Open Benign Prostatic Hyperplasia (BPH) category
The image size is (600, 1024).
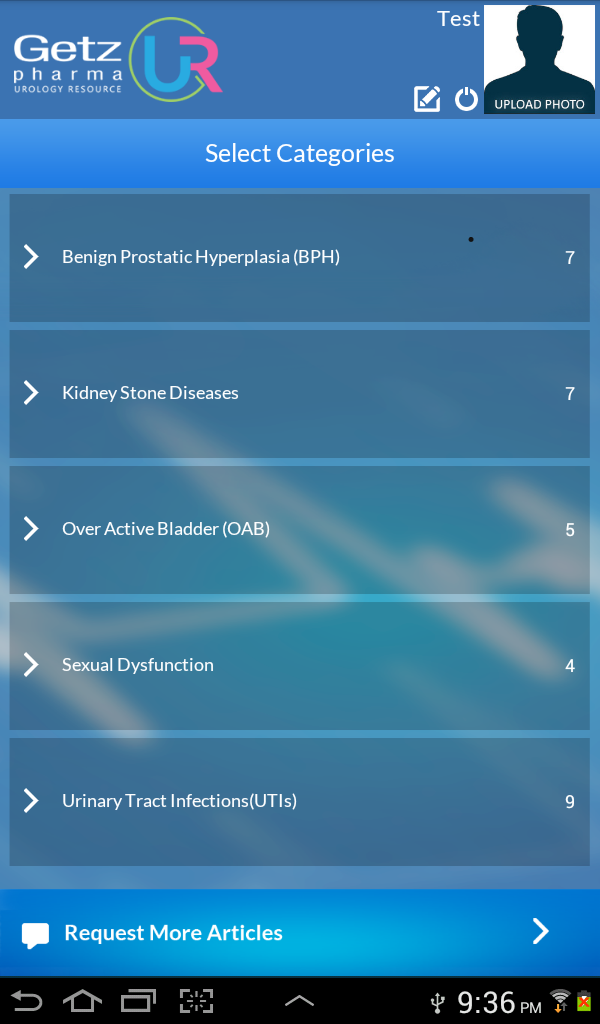coord(299,258)
